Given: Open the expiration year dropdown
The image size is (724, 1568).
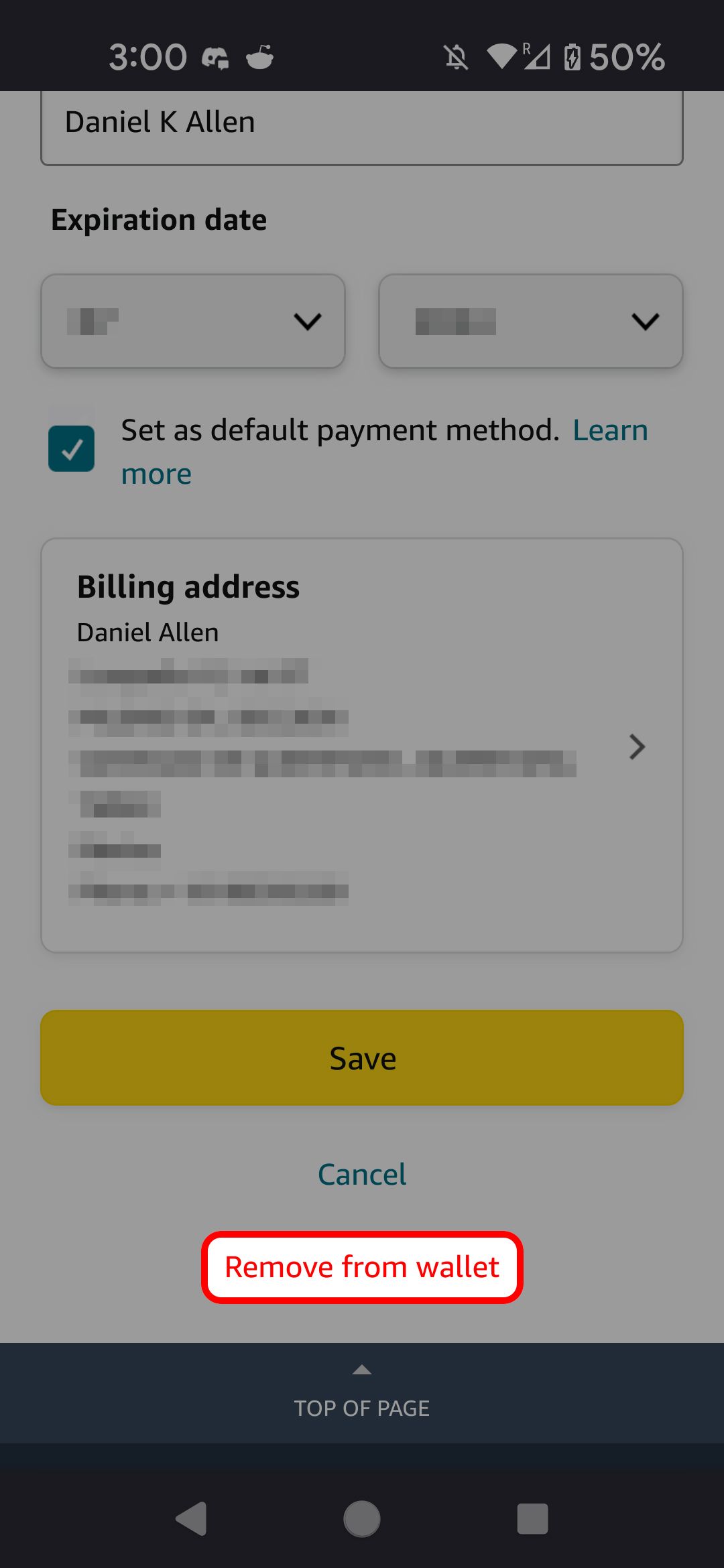Looking at the screenshot, I should point(530,320).
